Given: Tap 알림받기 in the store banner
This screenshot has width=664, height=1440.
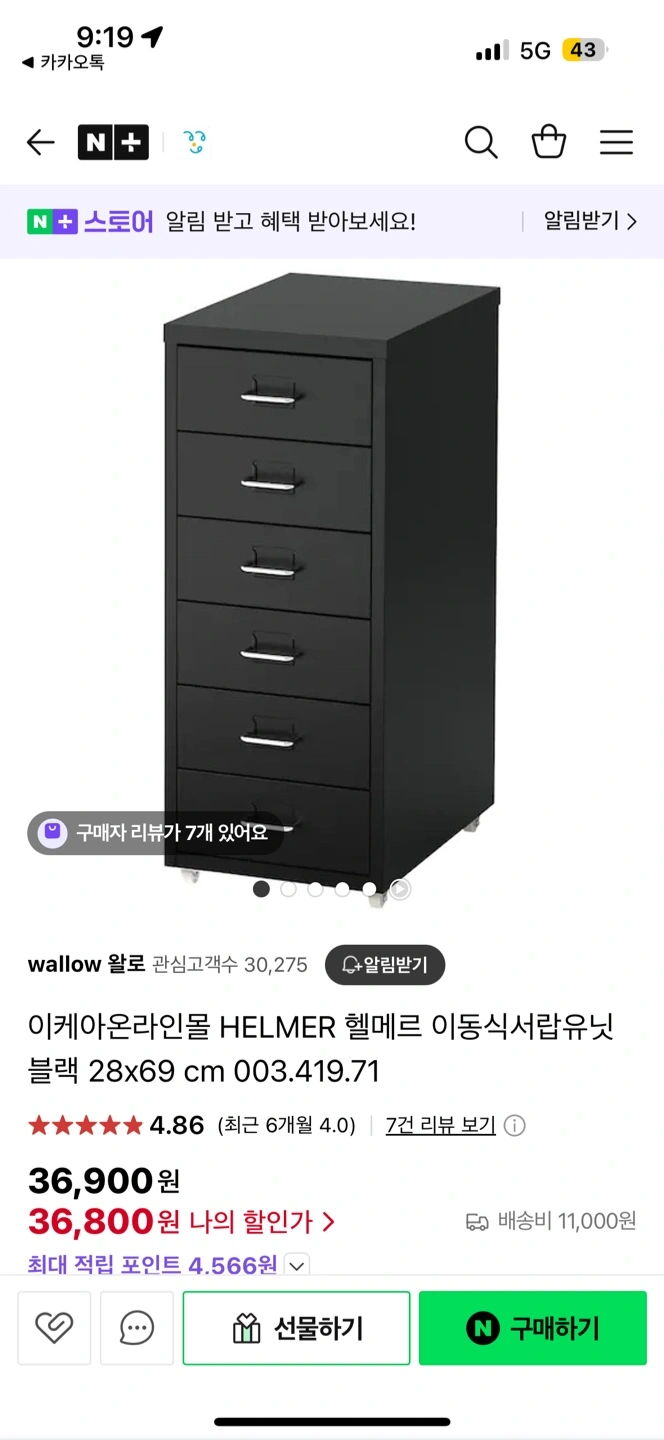Looking at the screenshot, I should (590, 221).
